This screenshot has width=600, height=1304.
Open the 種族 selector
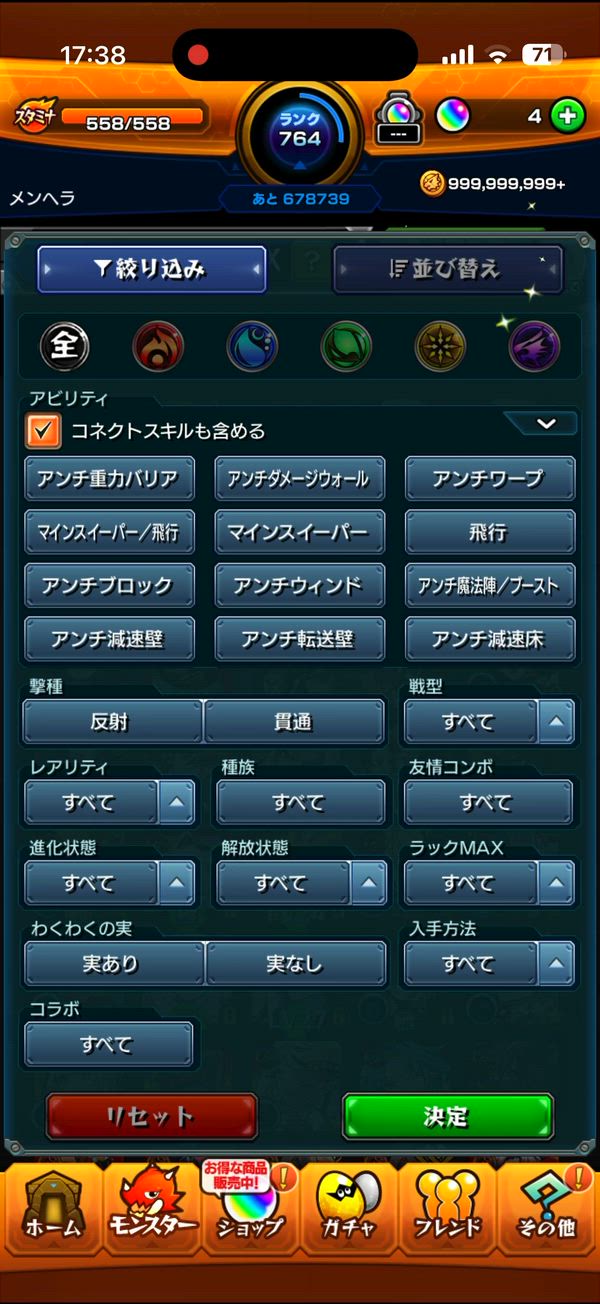point(300,802)
